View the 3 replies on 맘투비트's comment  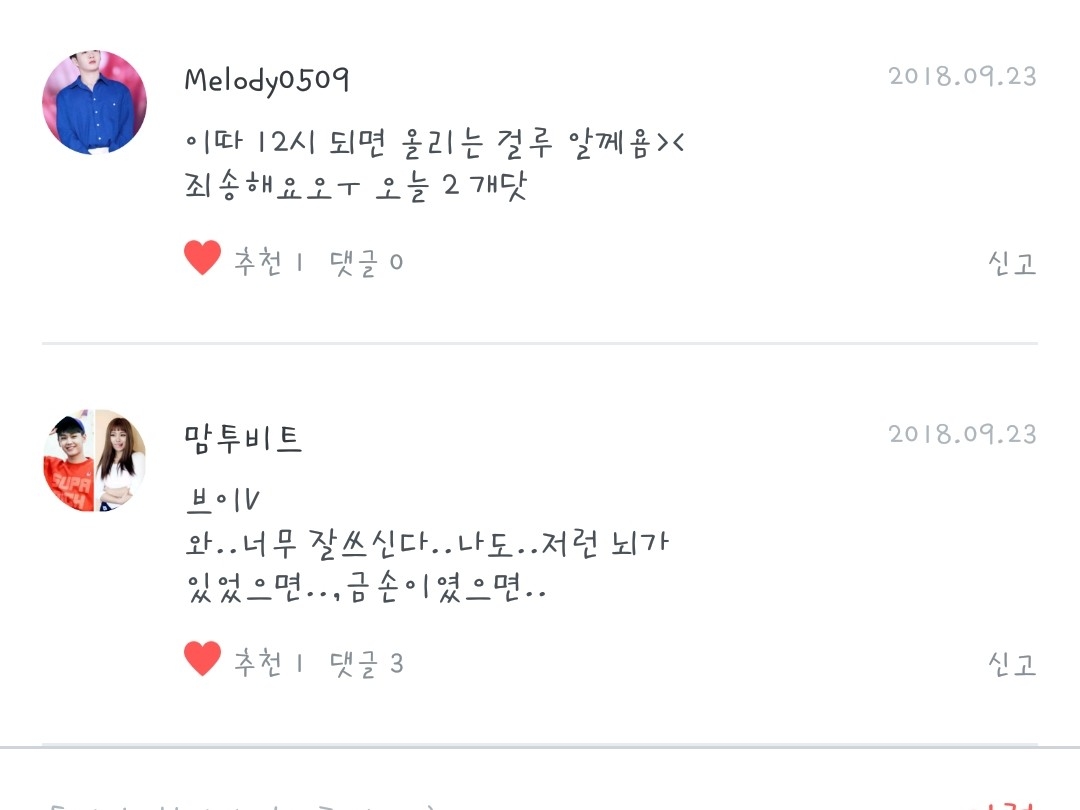[366, 663]
